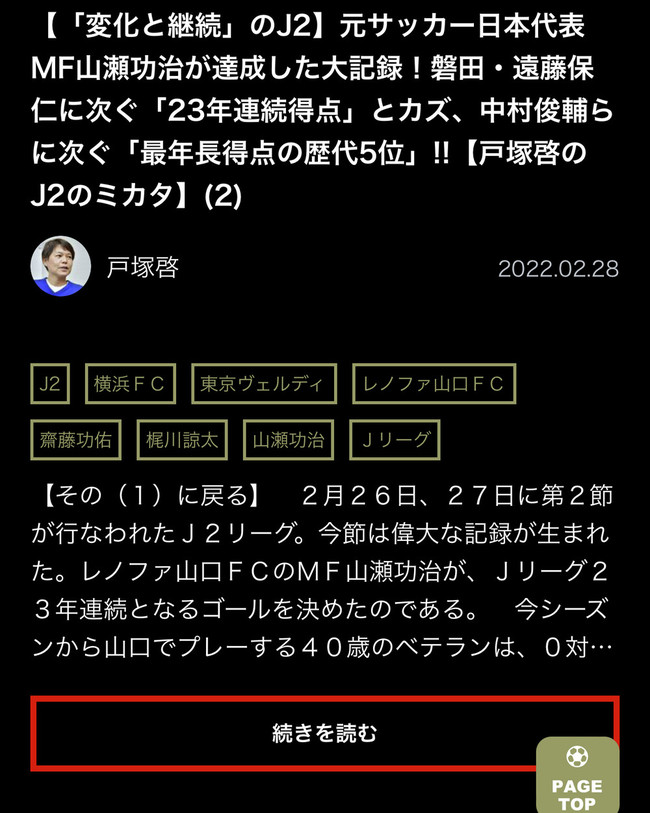Tap the 続きを読む button
This screenshot has height=813, width=650.
[x=325, y=733]
